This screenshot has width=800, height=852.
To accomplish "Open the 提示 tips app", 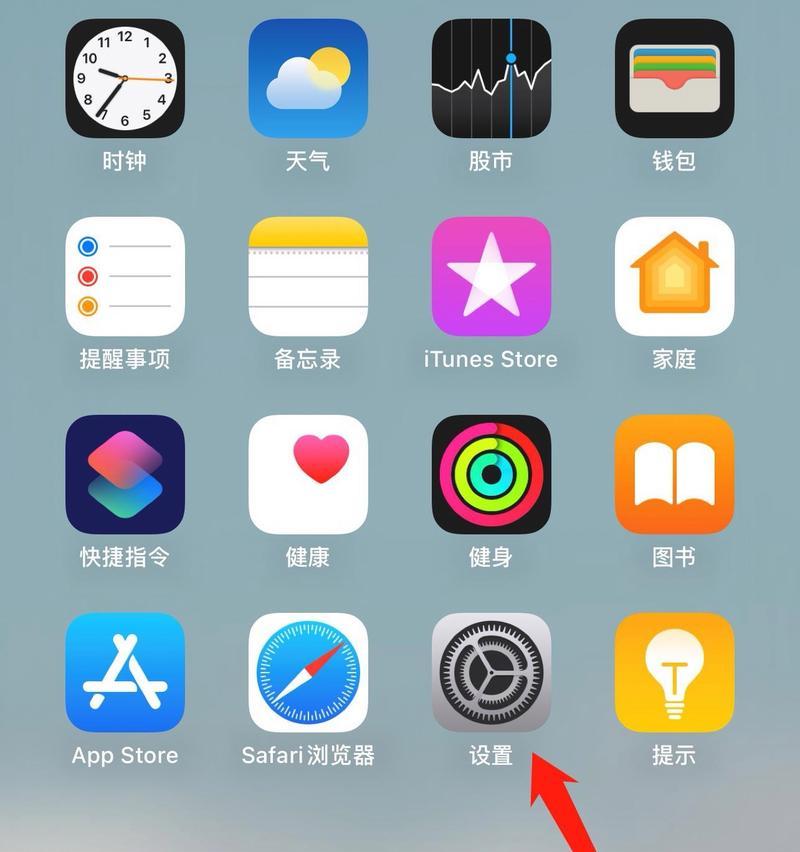I will pos(674,672).
